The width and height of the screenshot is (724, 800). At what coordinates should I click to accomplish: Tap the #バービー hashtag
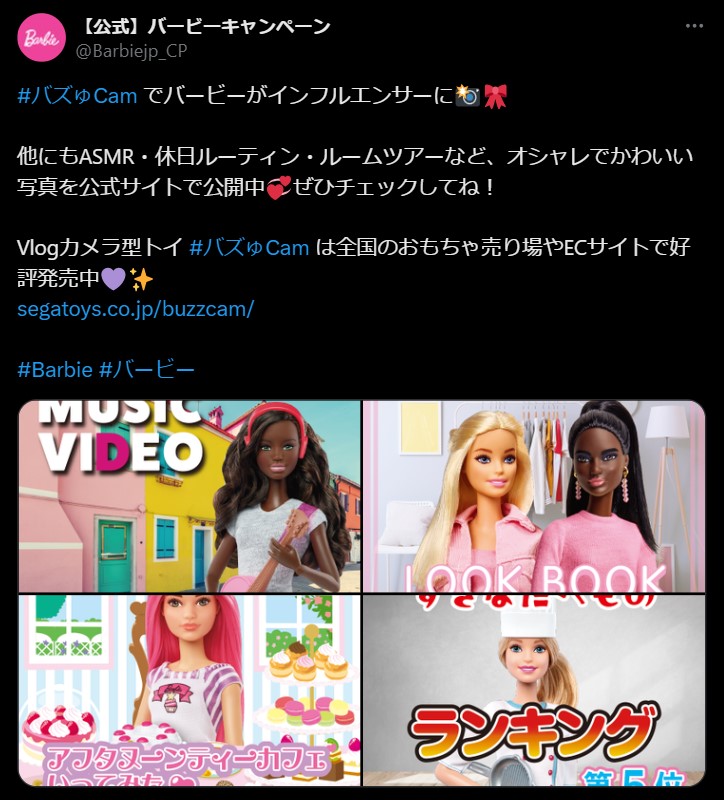point(147,370)
